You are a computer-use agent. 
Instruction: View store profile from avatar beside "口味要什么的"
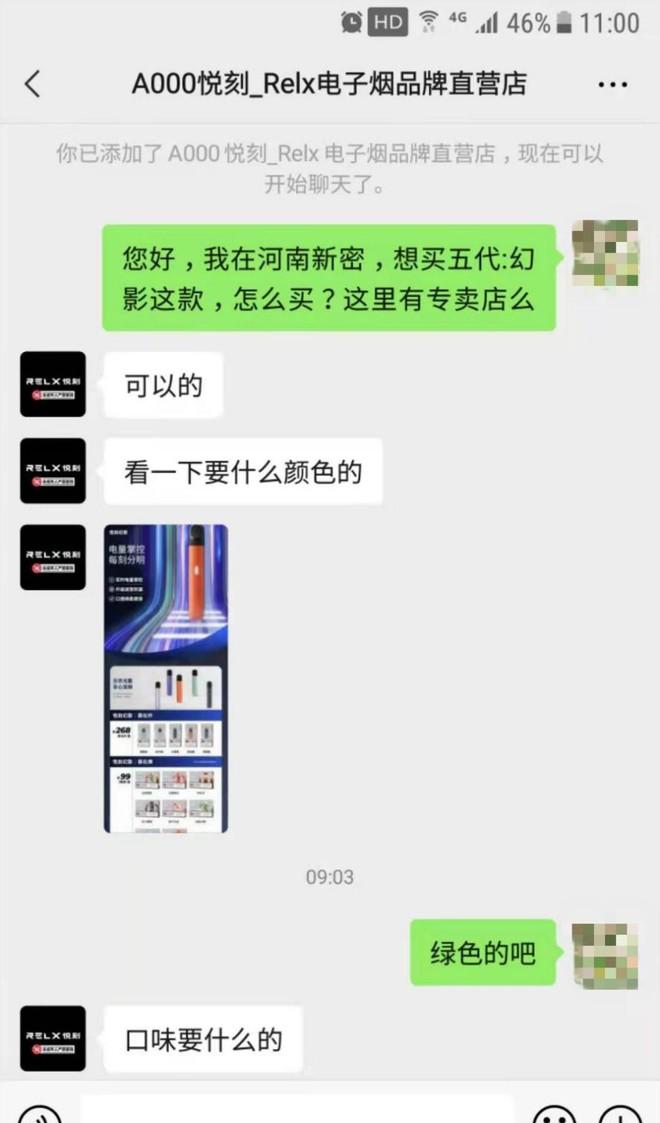(53, 1038)
